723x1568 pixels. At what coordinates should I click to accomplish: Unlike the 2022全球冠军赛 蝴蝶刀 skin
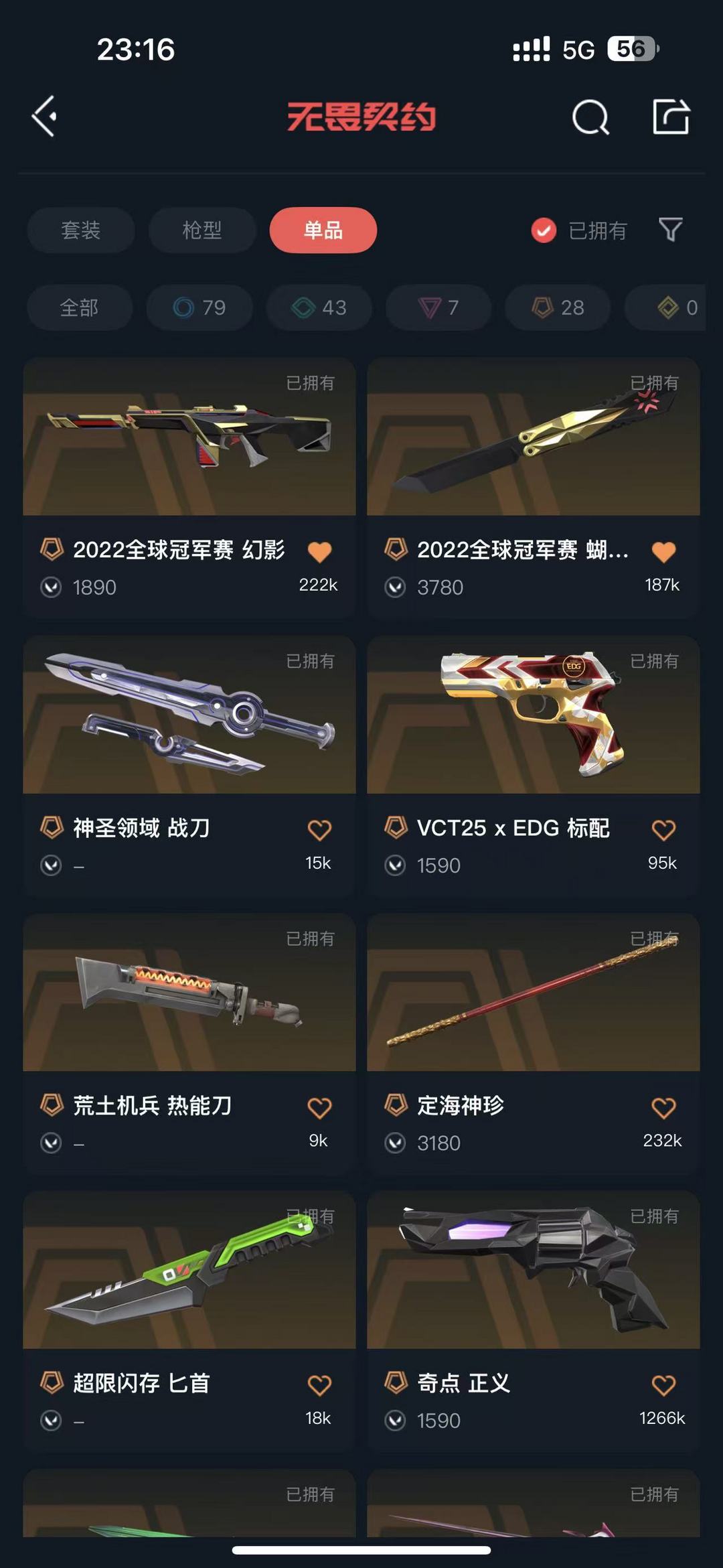[x=663, y=552]
